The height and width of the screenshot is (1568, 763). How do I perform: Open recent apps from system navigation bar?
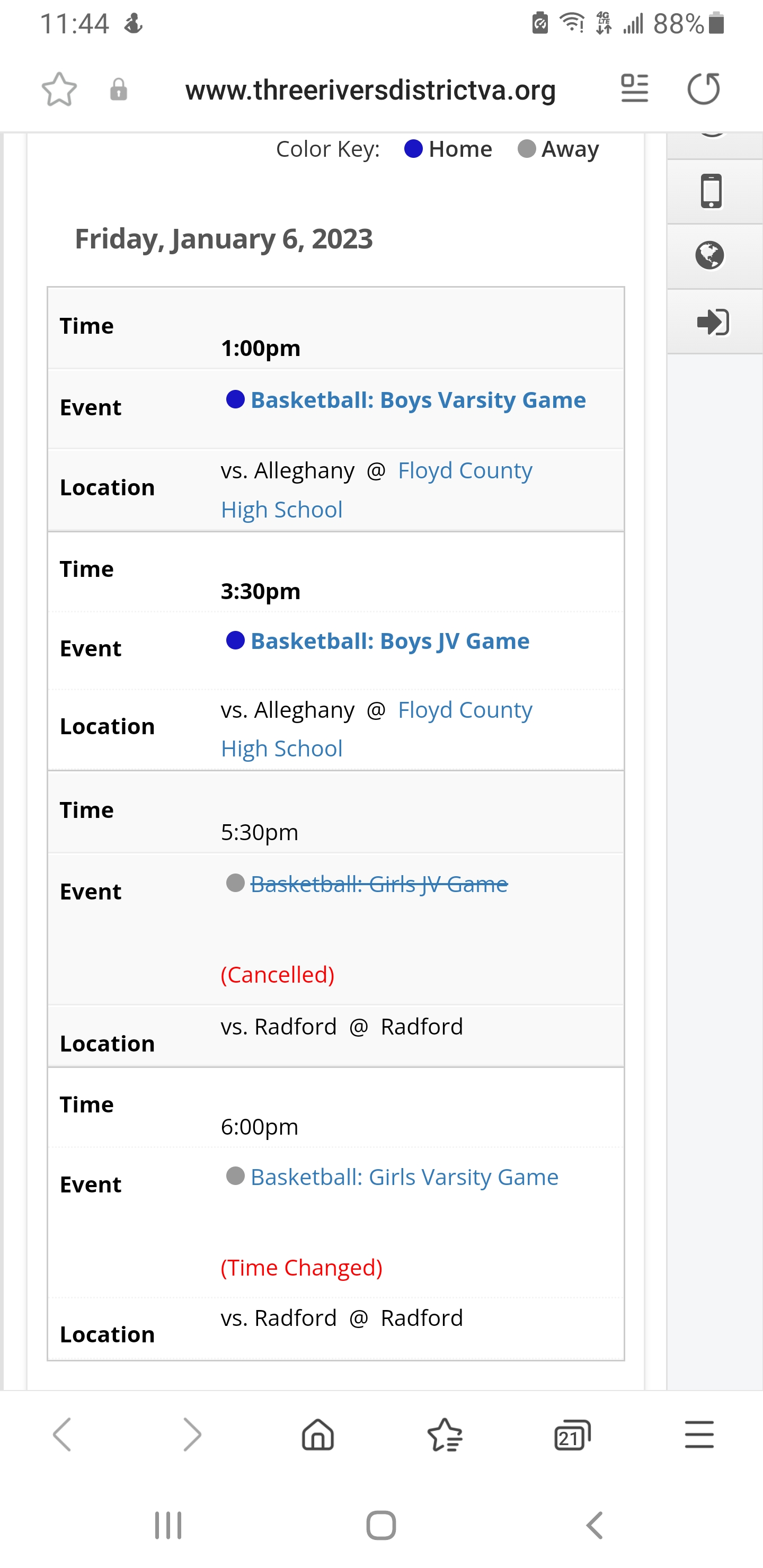168,1525
